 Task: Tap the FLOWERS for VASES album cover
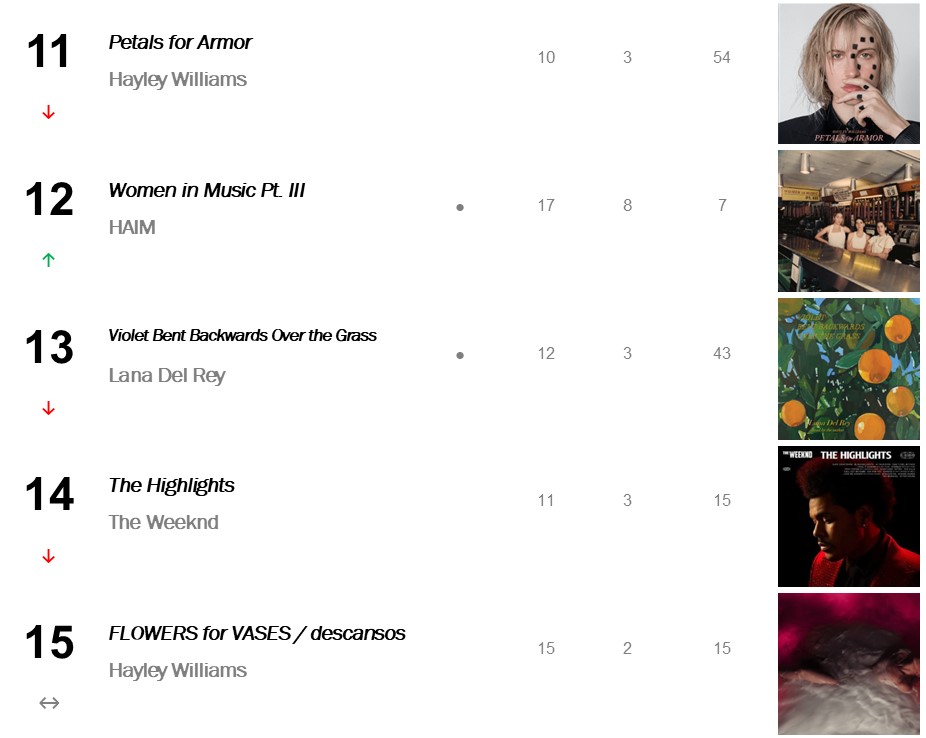tap(848, 663)
